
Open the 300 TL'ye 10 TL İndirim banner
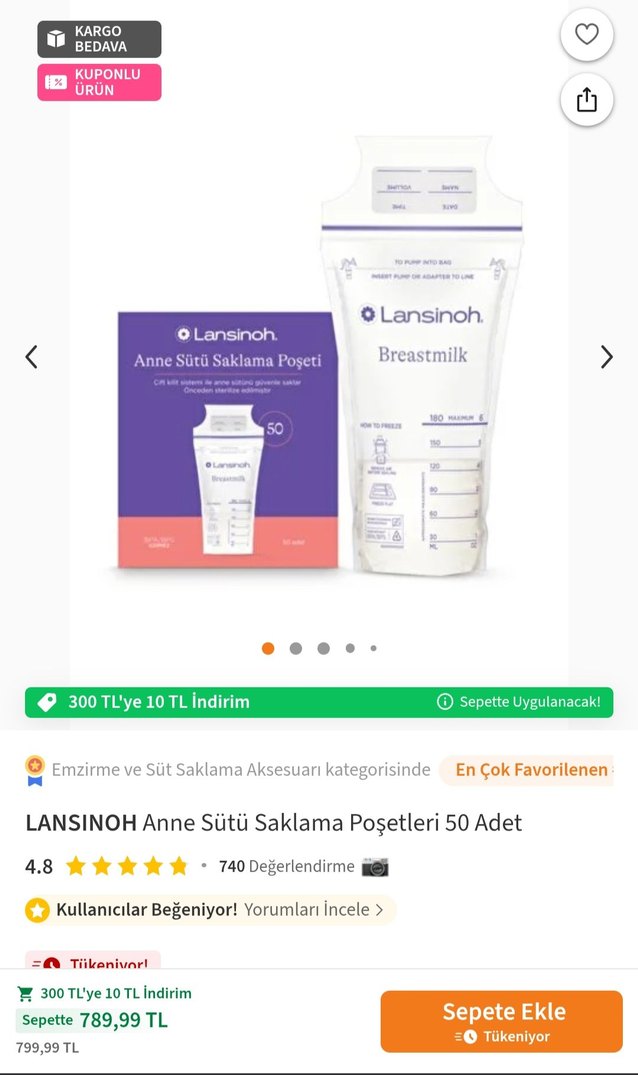click(319, 702)
